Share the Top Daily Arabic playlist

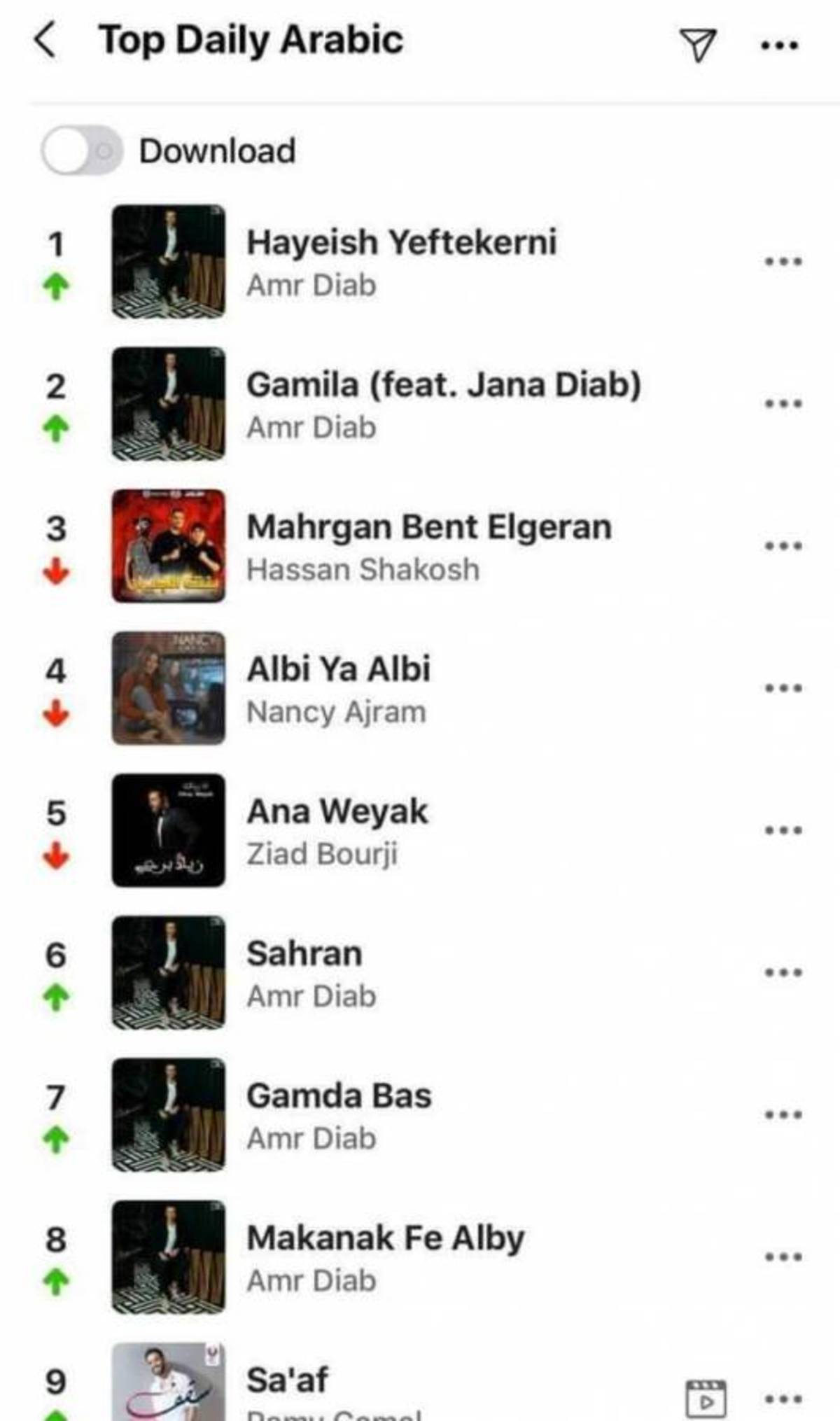(698, 44)
